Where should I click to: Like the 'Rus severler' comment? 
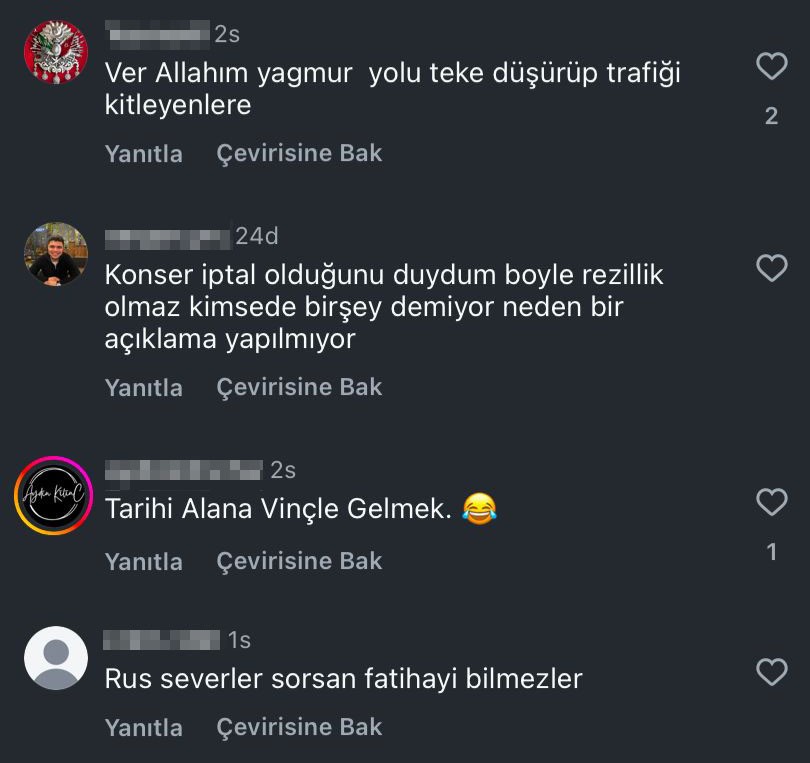pyautogui.click(x=771, y=672)
